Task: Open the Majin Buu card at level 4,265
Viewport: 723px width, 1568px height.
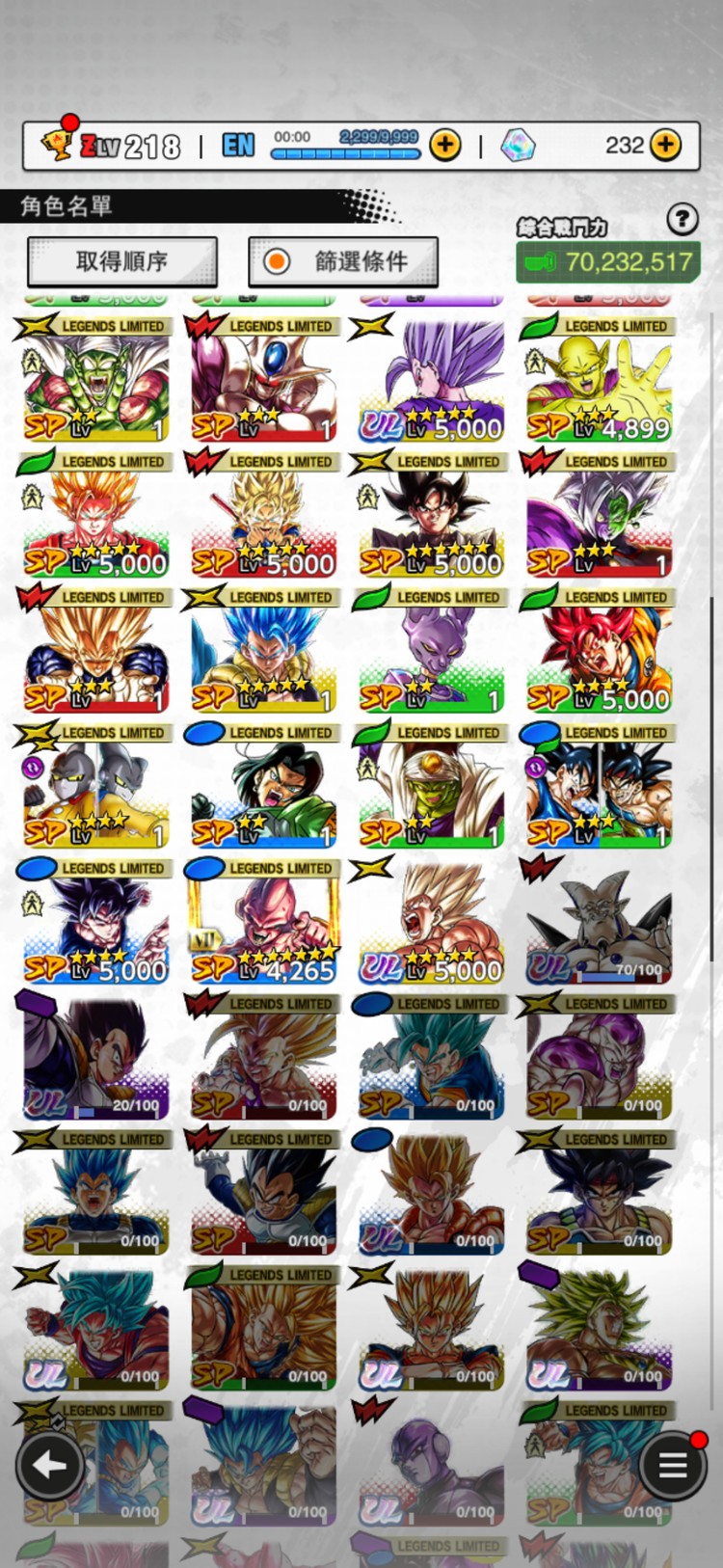Action: (264, 923)
